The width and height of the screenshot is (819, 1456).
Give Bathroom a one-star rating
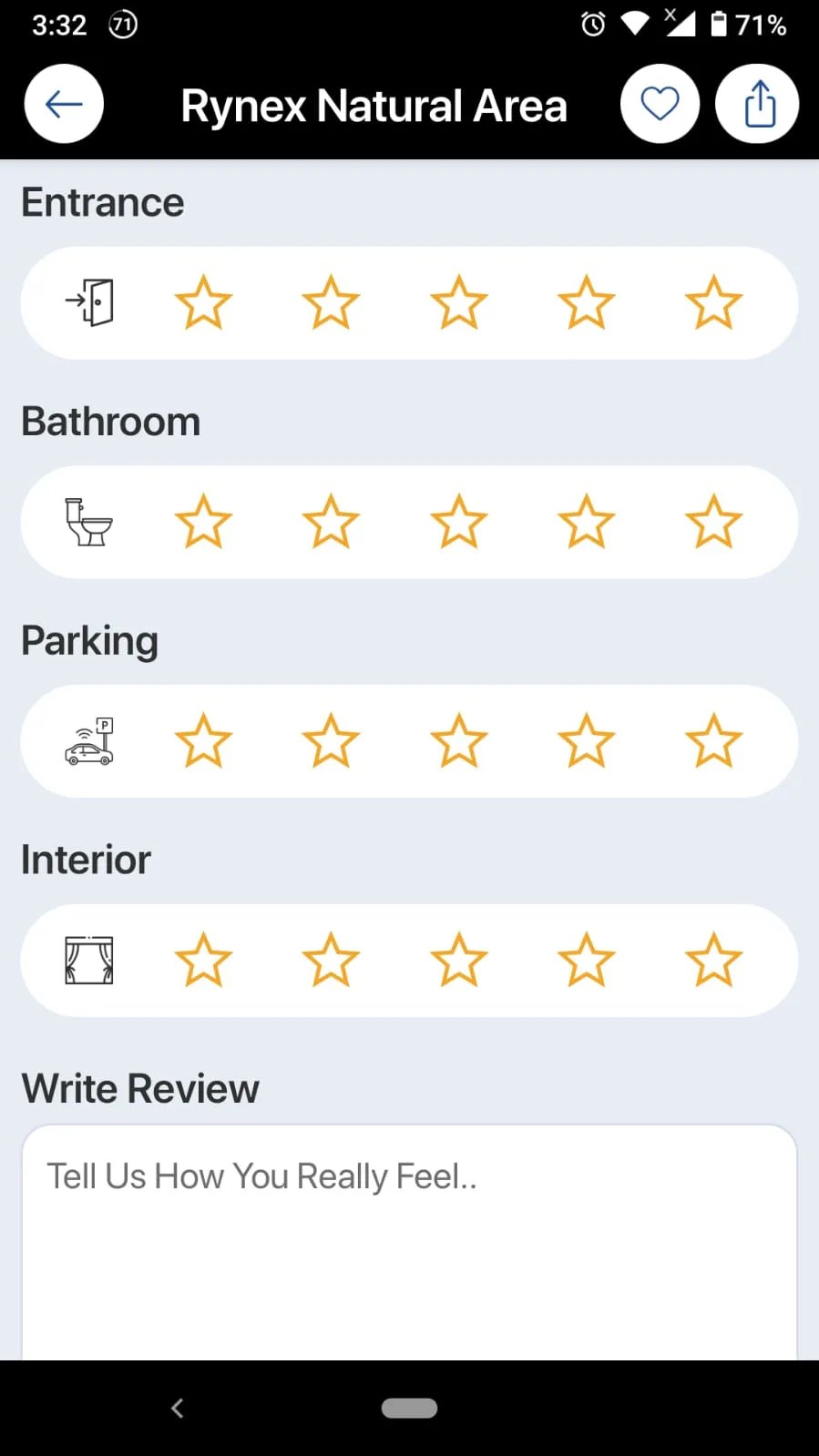point(203,522)
